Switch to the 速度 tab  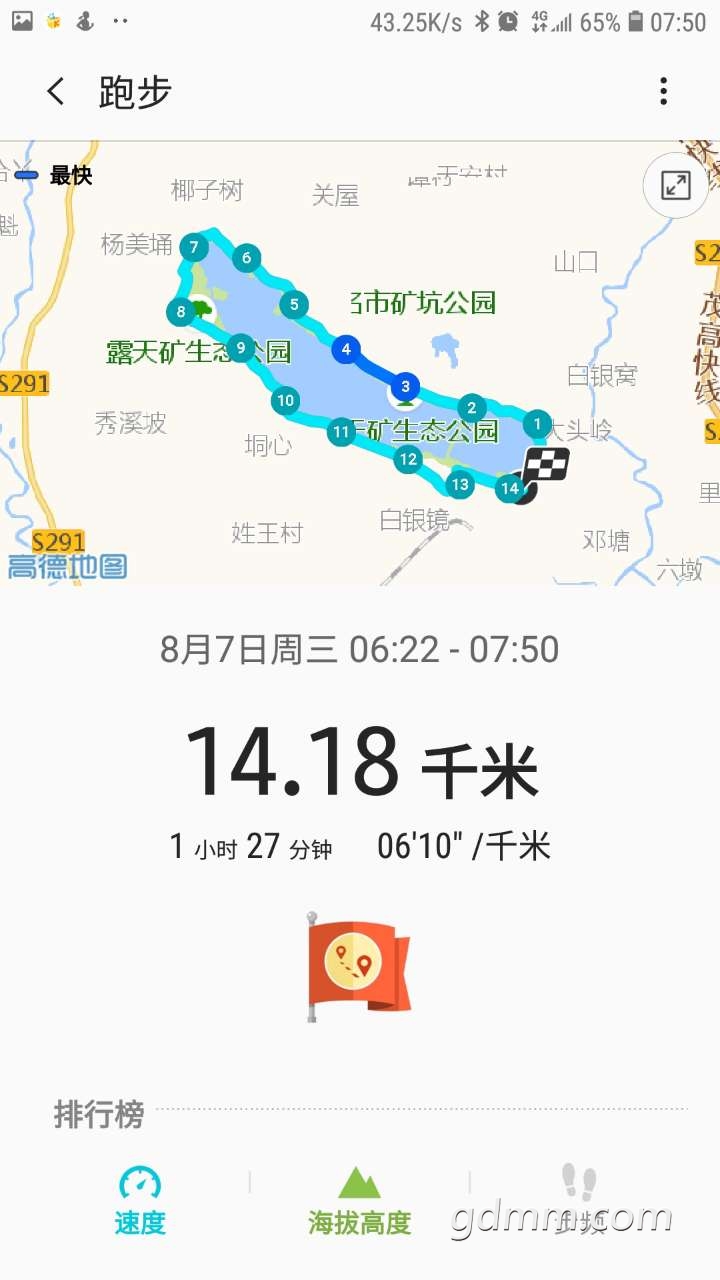click(x=140, y=1200)
